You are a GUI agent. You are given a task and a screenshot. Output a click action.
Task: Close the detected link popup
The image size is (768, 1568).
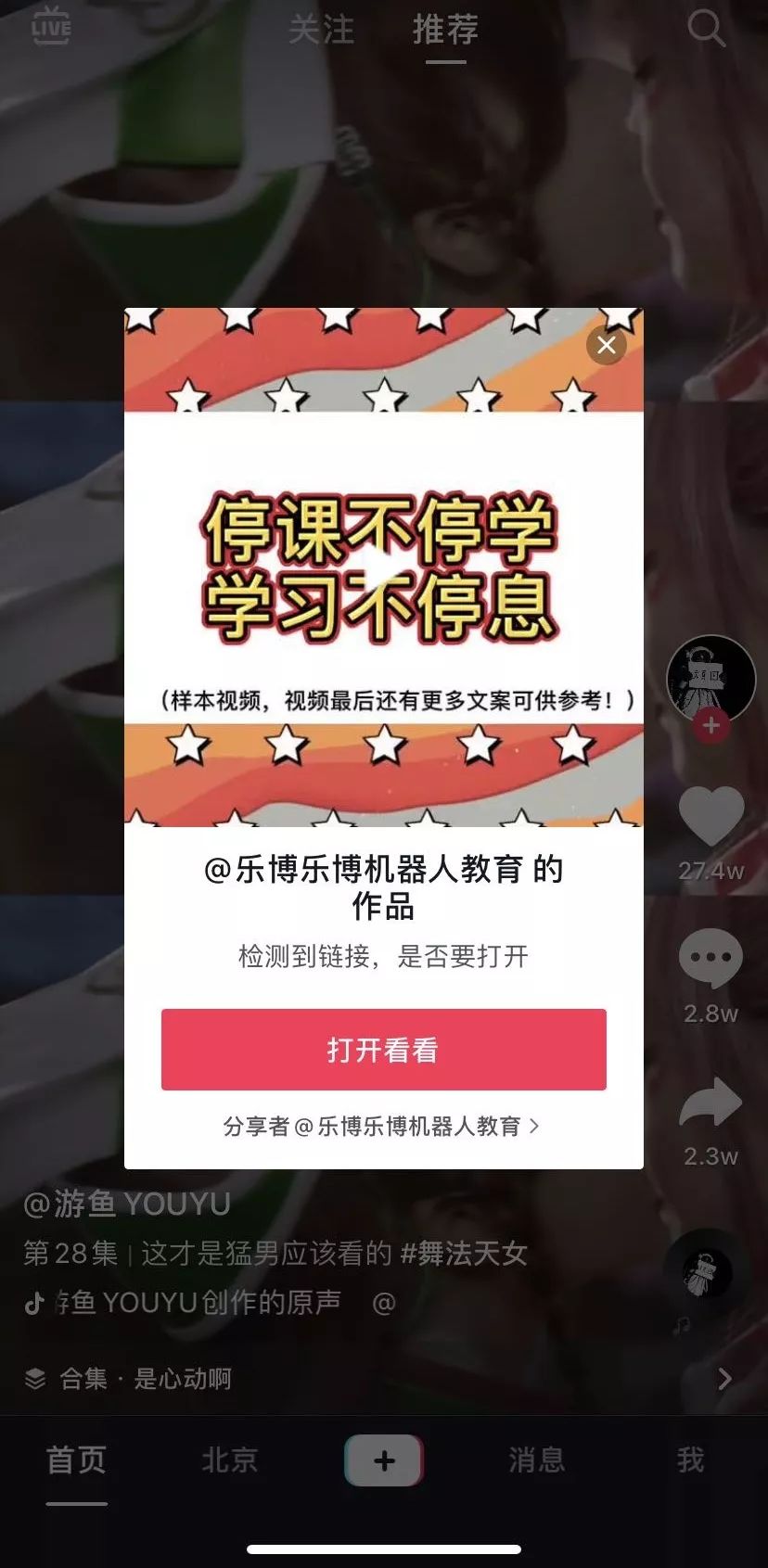[x=607, y=346]
